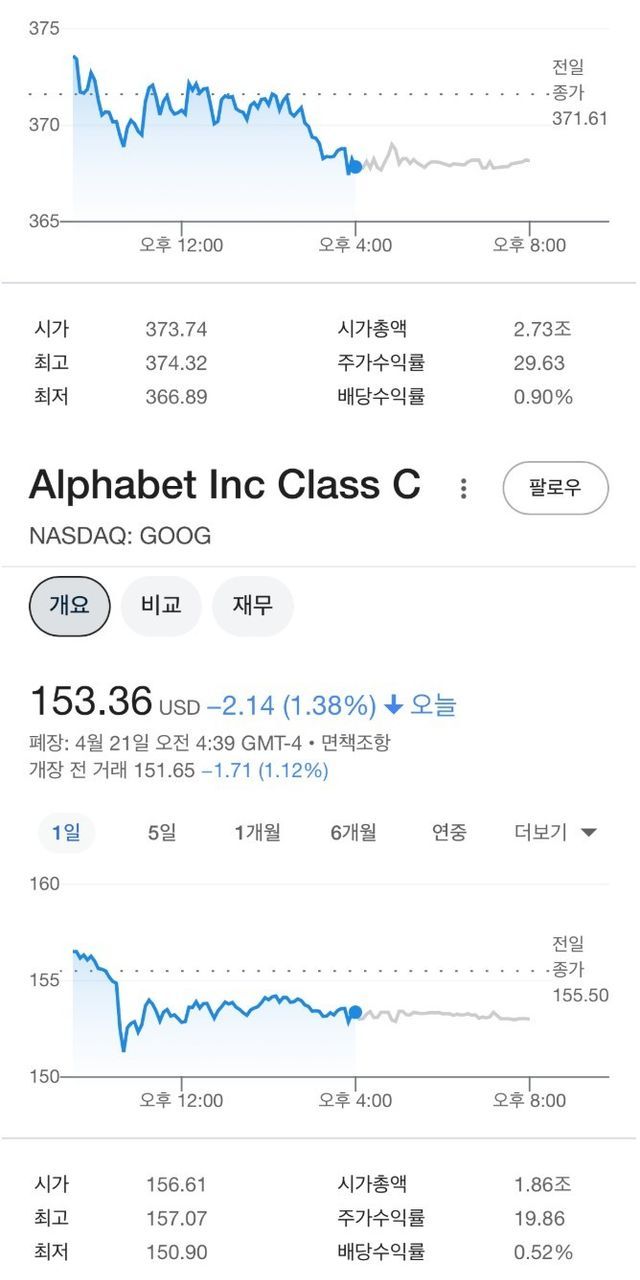
Task: View the 연중 chart range
Action: pyautogui.click(x=449, y=832)
